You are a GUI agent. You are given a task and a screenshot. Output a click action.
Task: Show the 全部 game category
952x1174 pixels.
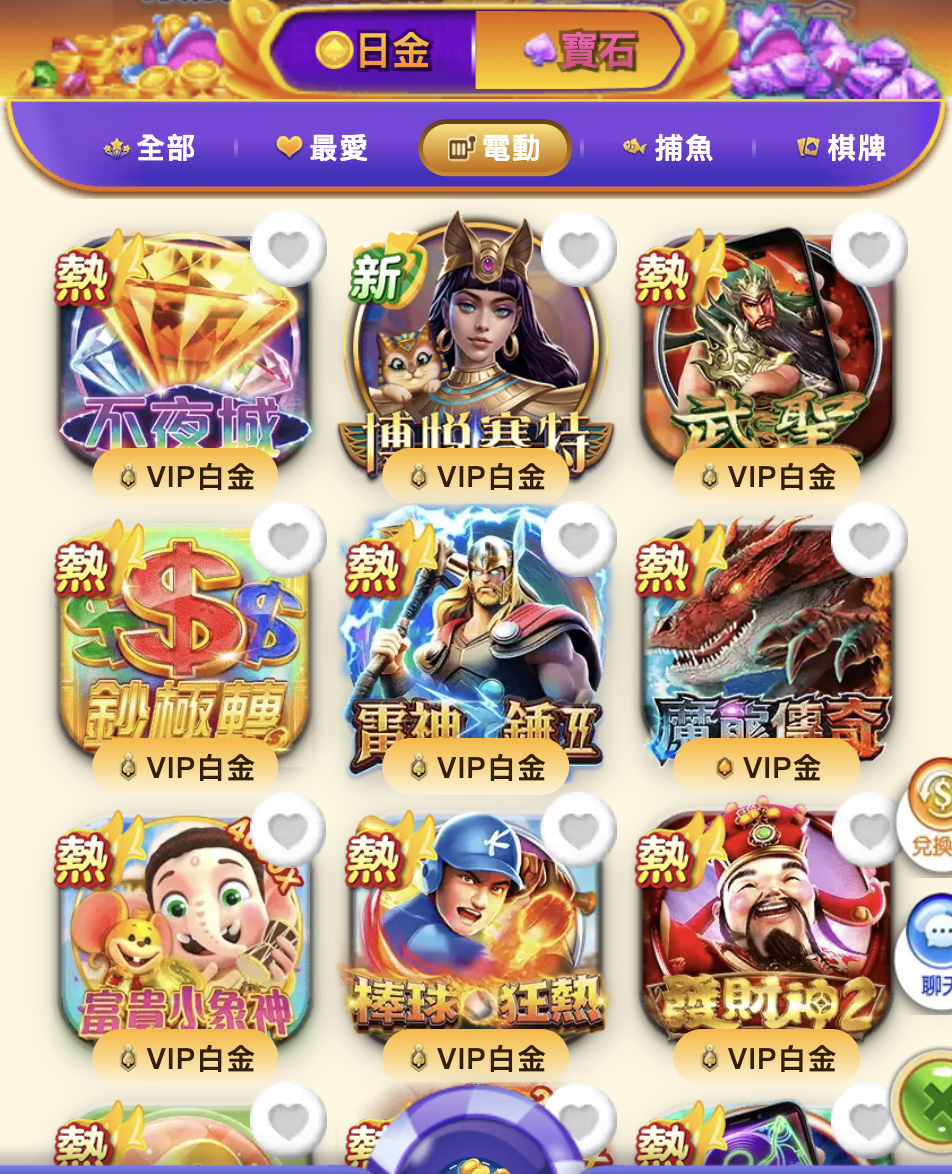tap(150, 149)
